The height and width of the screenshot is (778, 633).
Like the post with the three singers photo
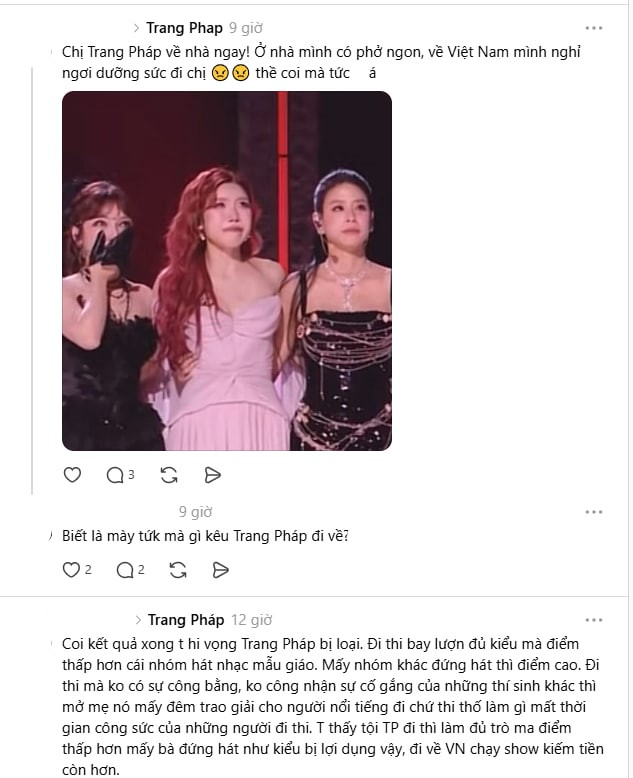[72, 475]
